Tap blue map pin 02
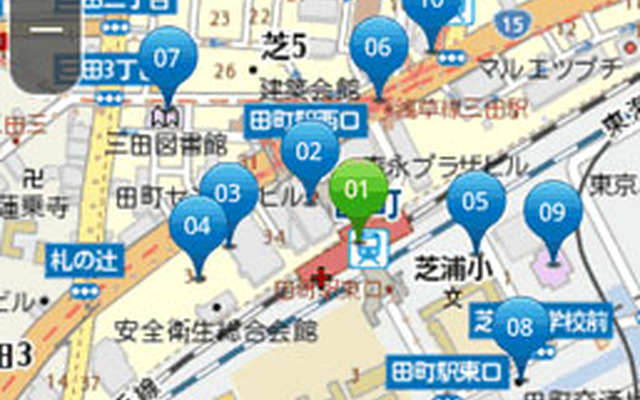Viewport: 640px width, 400px height. (309, 153)
